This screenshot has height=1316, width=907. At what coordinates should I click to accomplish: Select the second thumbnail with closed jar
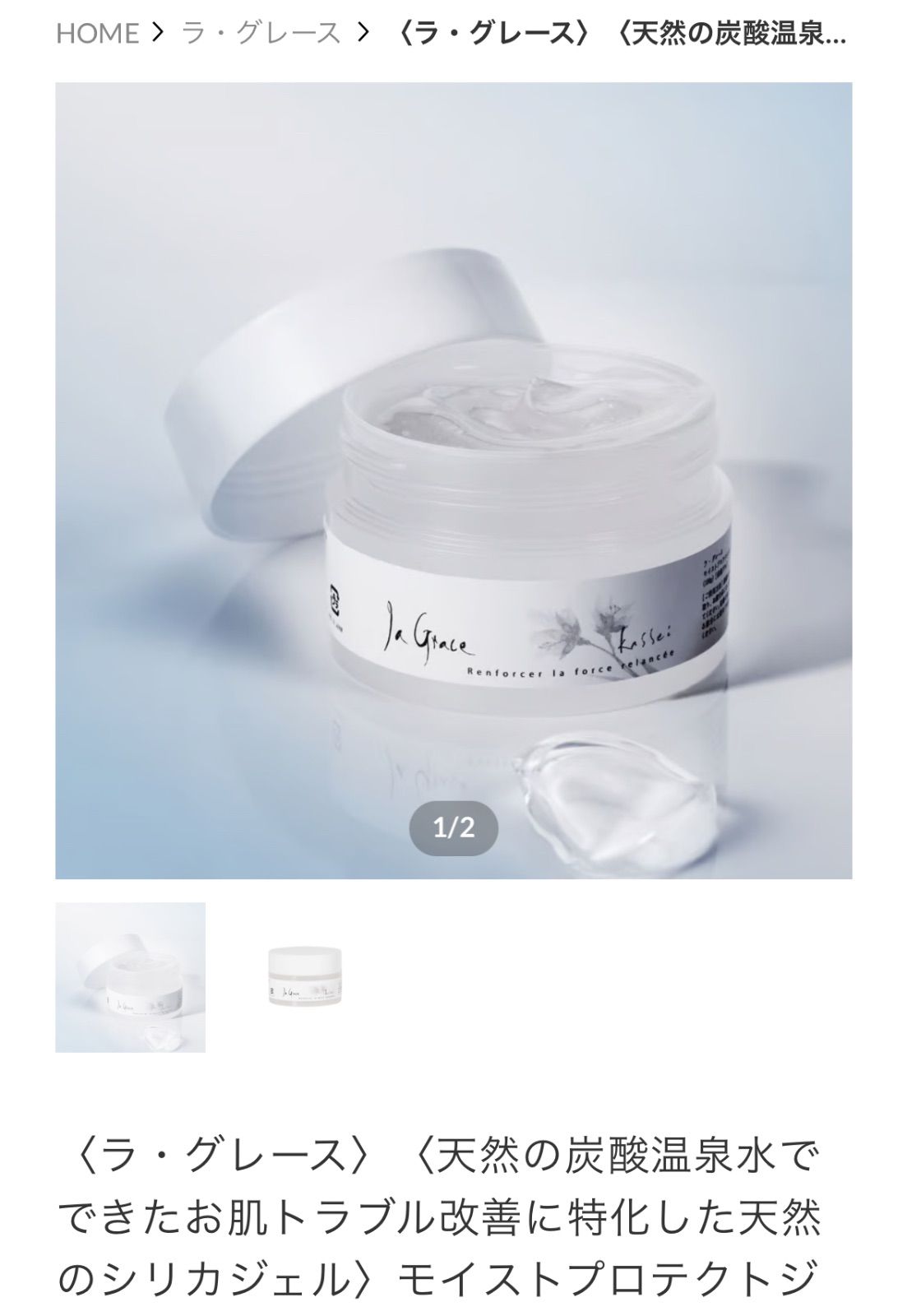(305, 977)
